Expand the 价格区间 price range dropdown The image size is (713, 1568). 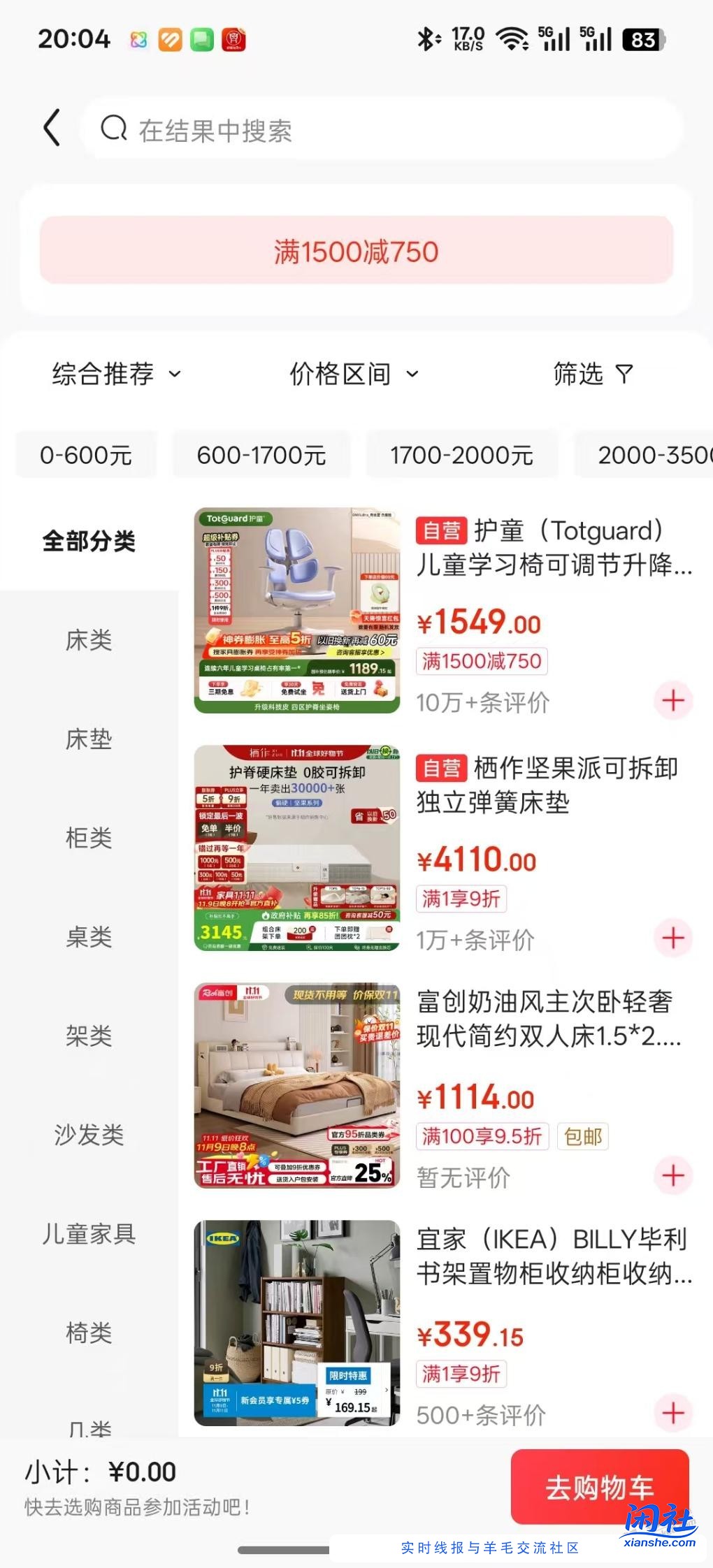coord(353,374)
